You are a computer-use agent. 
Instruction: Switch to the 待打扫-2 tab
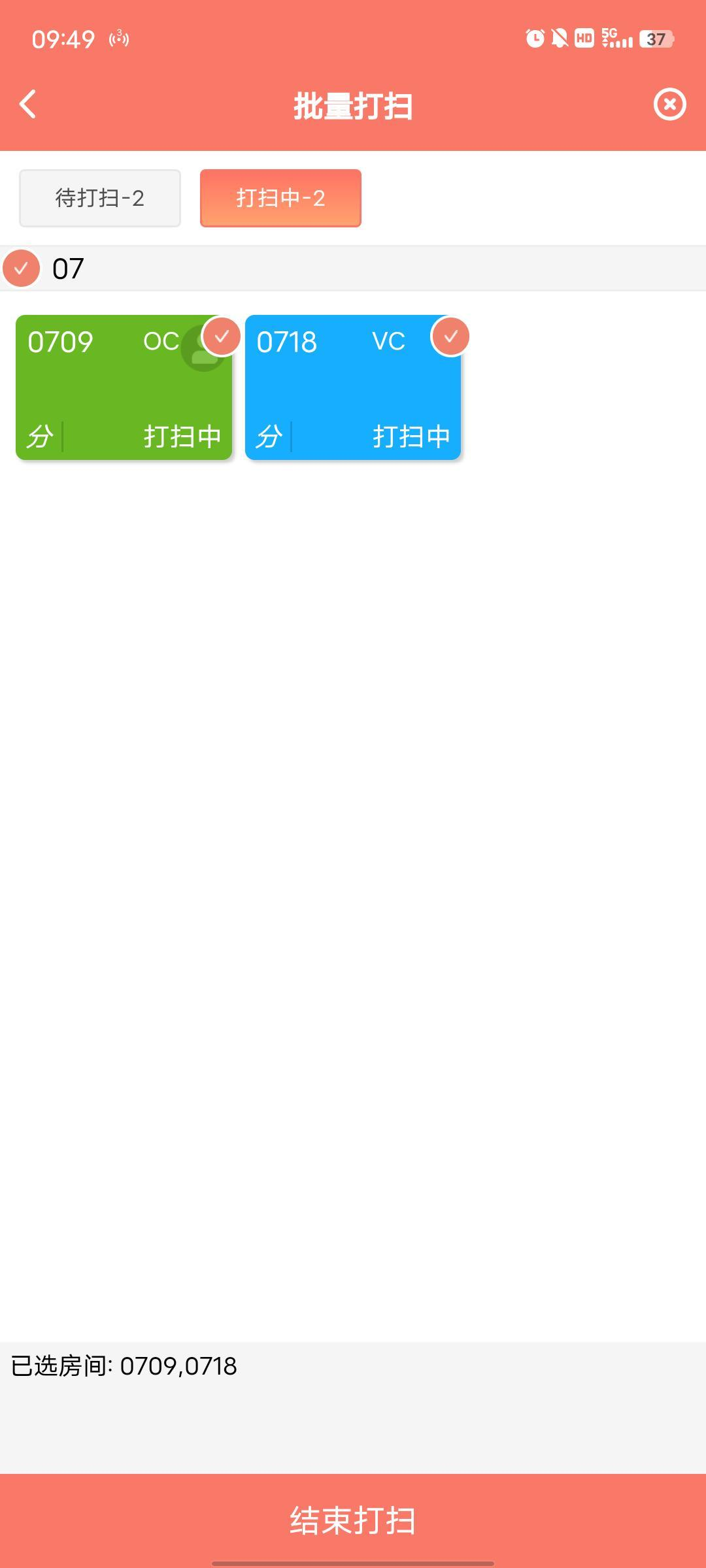100,198
